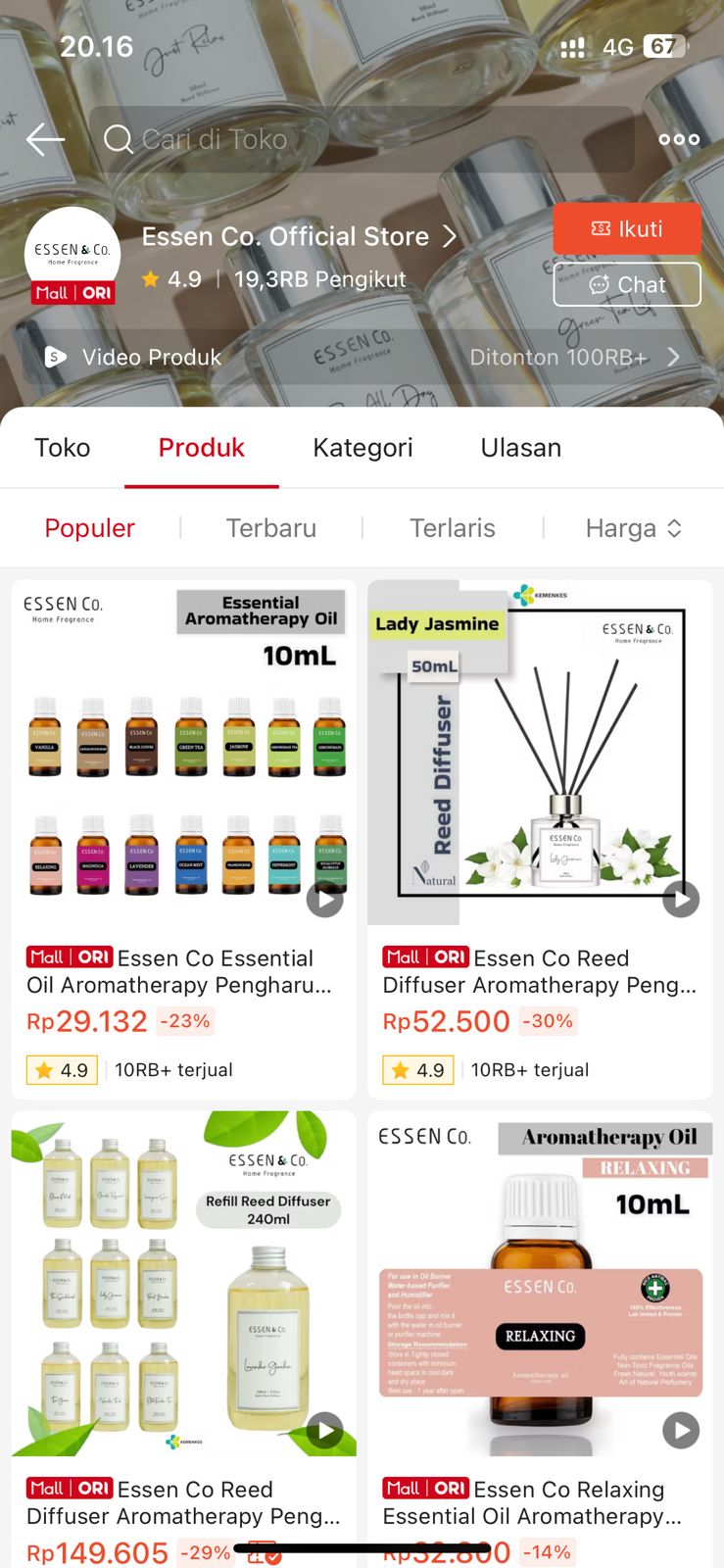Switch to the Kategori tab

[362, 448]
